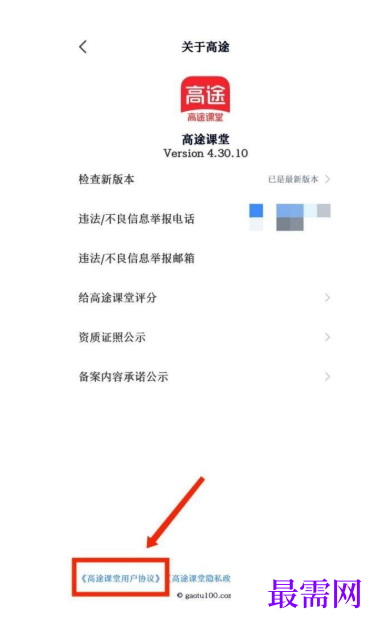
Task: Open the 高途课堂隐私政策 link
Action: [x=199, y=578]
